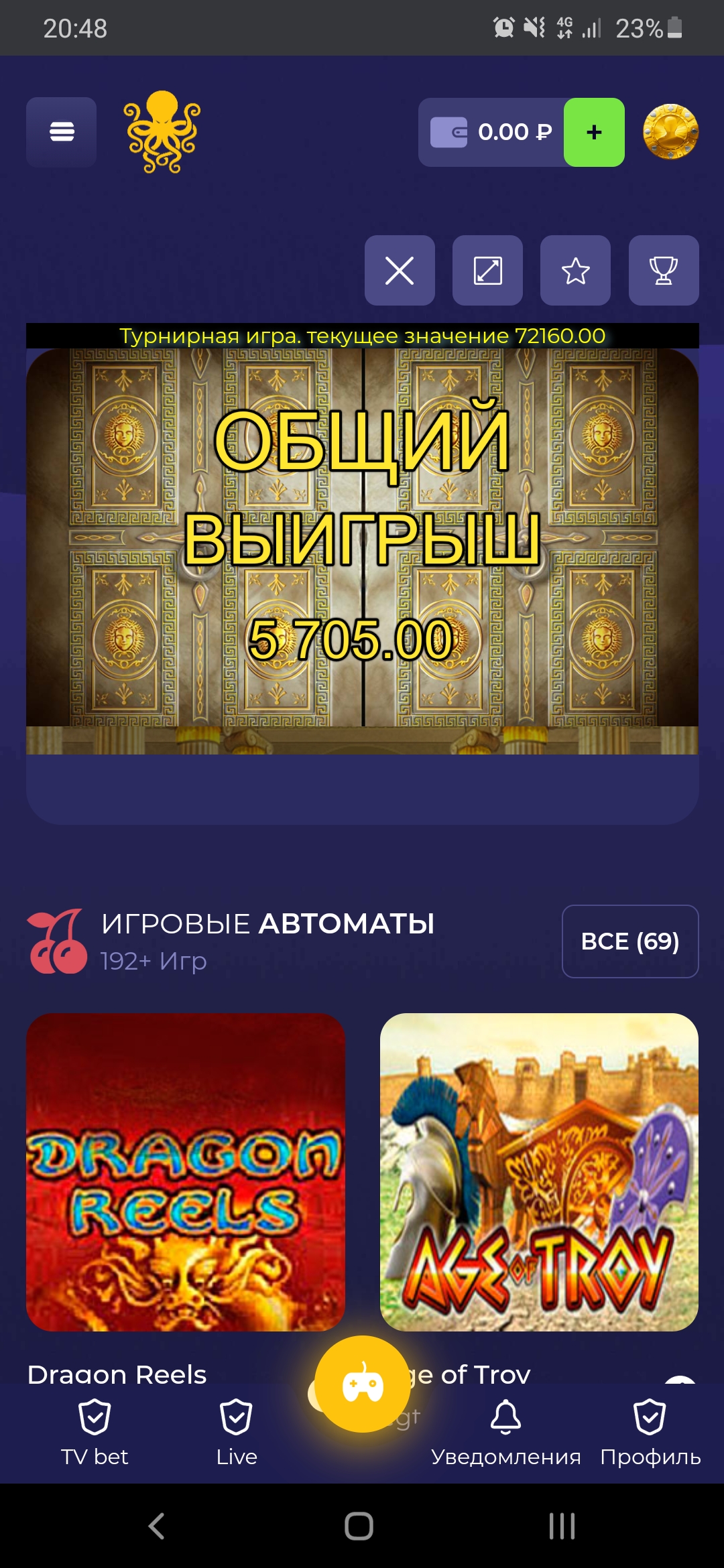Show all 69 slot machines
This screenshot has height=1568, width=724.
pyautogui.click(x=630, y=941)
